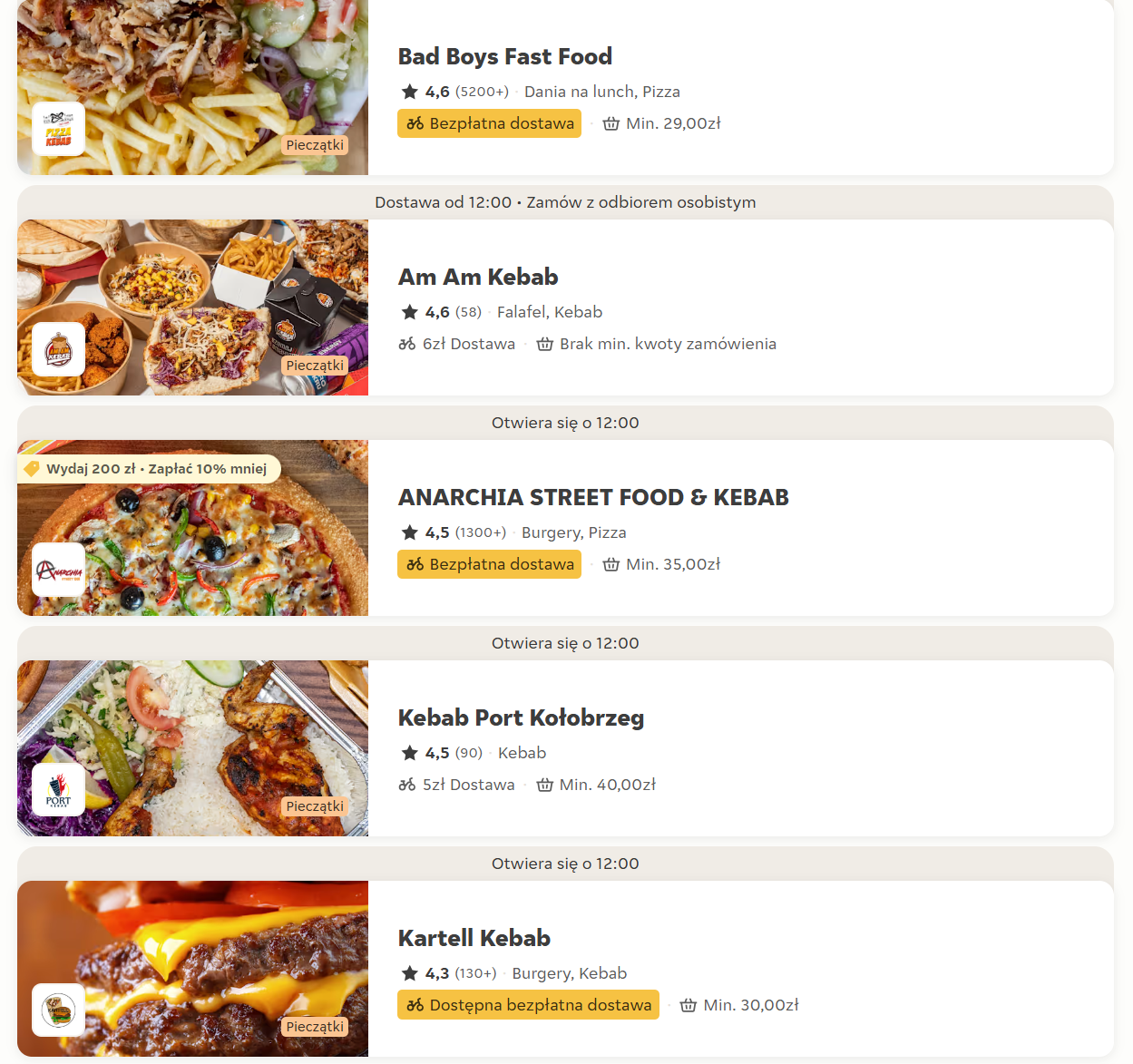Open the Bad Boys Fast Food restaurant card

coord(504,56)
